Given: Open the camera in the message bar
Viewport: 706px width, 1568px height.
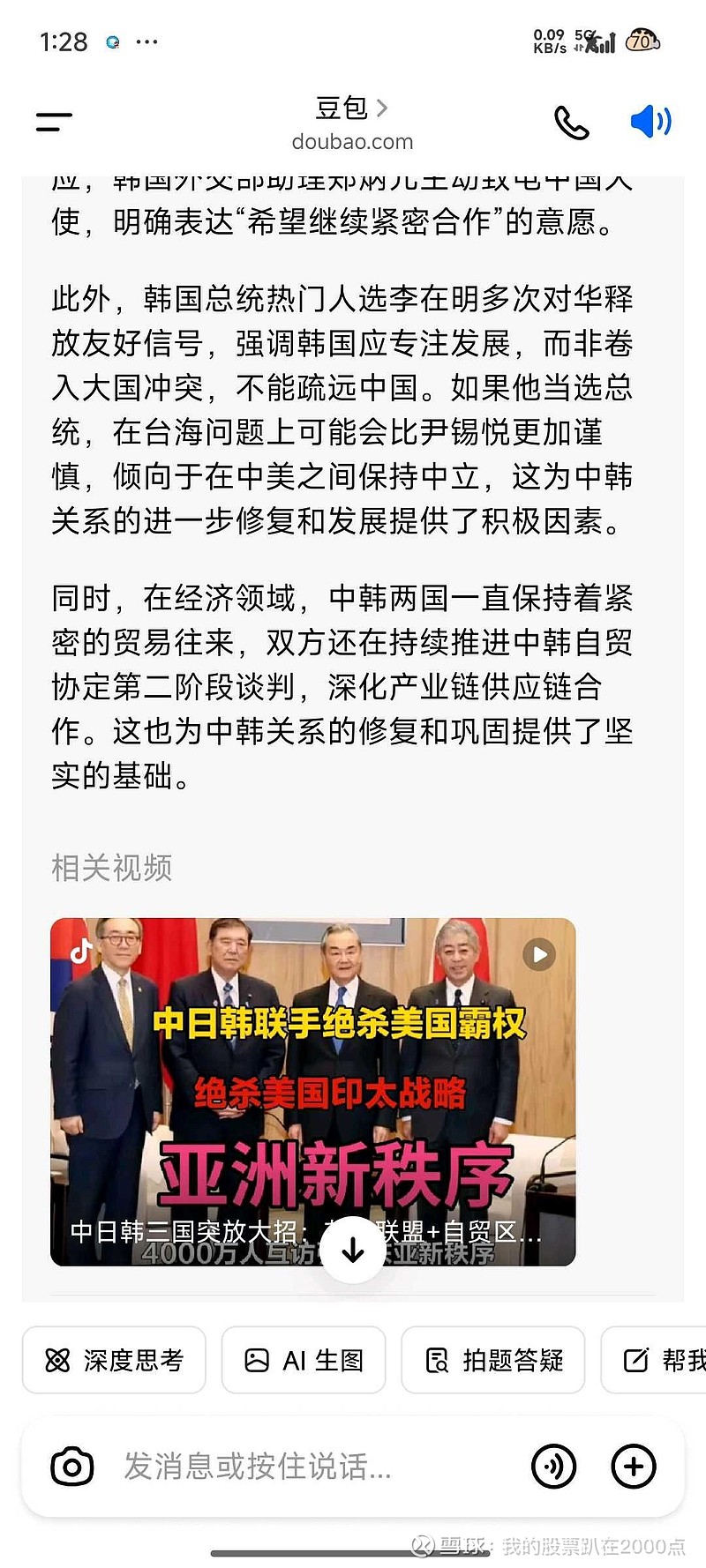Looking at the screenshot, I should [71, 1466].
